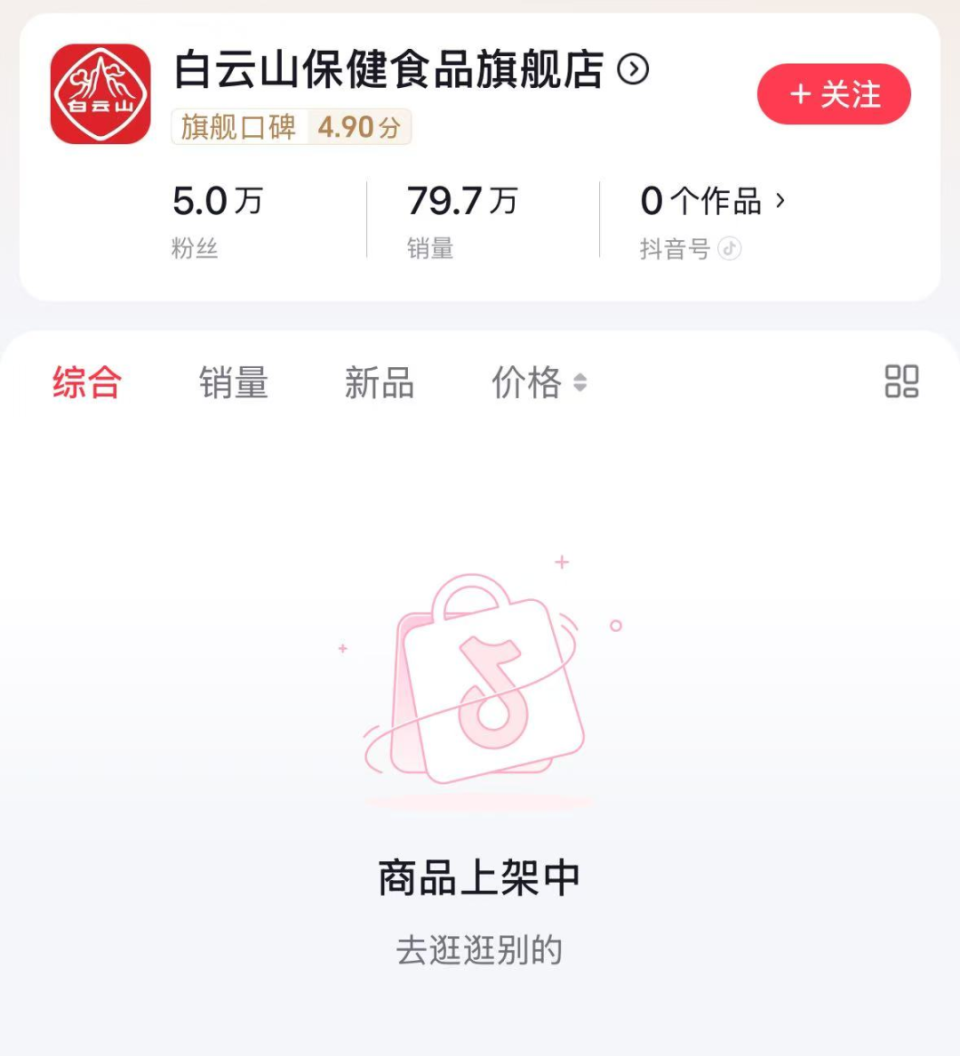The image size is (960, 1056).
Task: Open the price sort arrows dropdown
Action: (x=579, y=383)
